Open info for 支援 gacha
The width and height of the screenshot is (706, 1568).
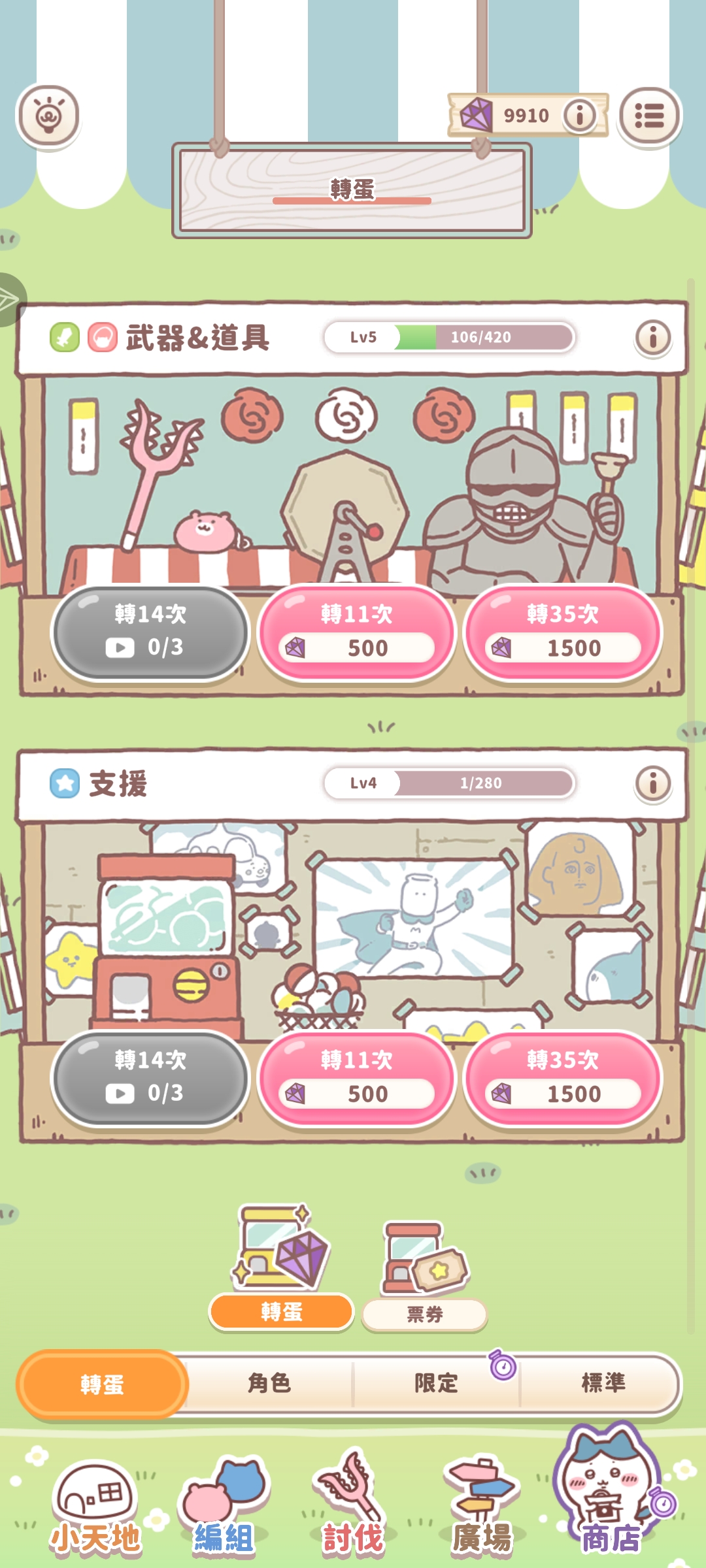(653, 783)
